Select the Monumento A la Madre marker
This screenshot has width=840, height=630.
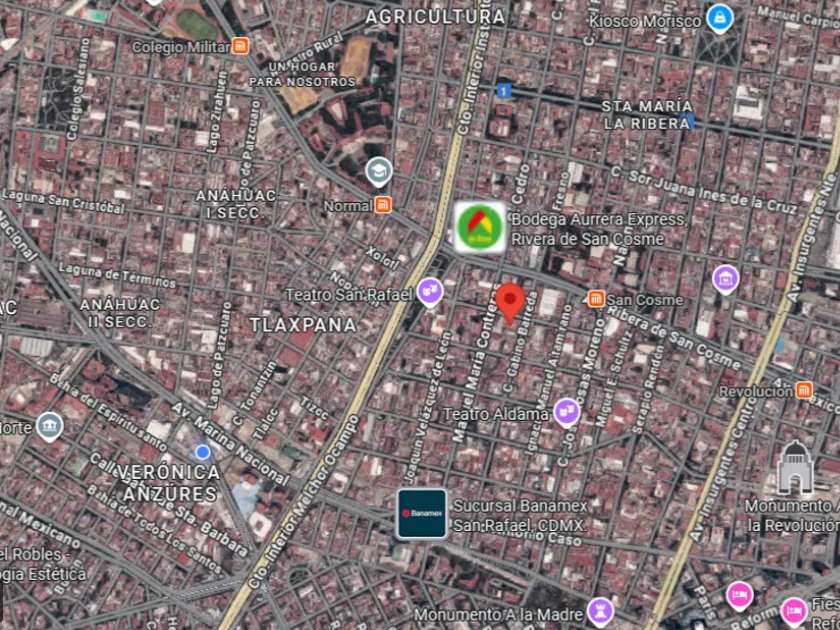tap(600, 609)
